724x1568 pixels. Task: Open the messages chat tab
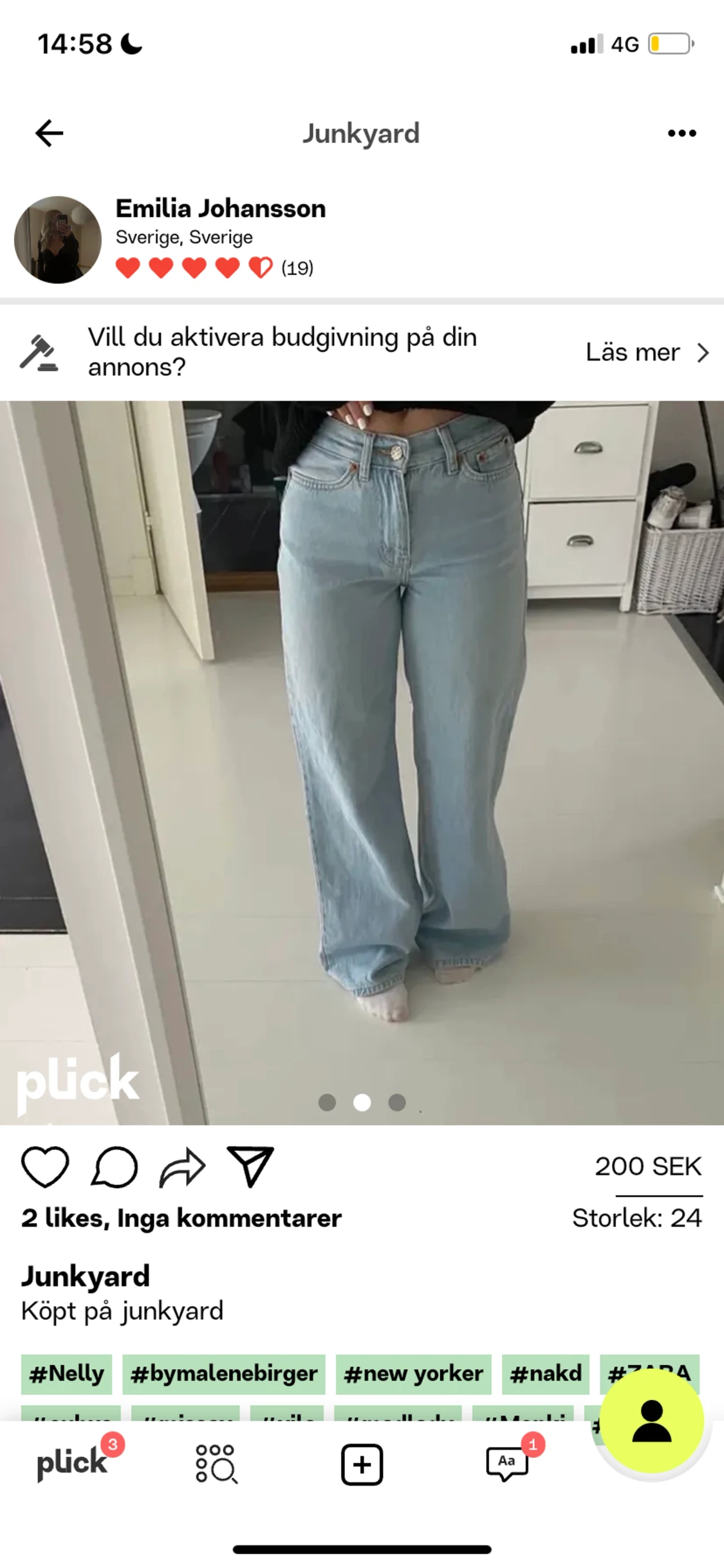(507, 1464)
